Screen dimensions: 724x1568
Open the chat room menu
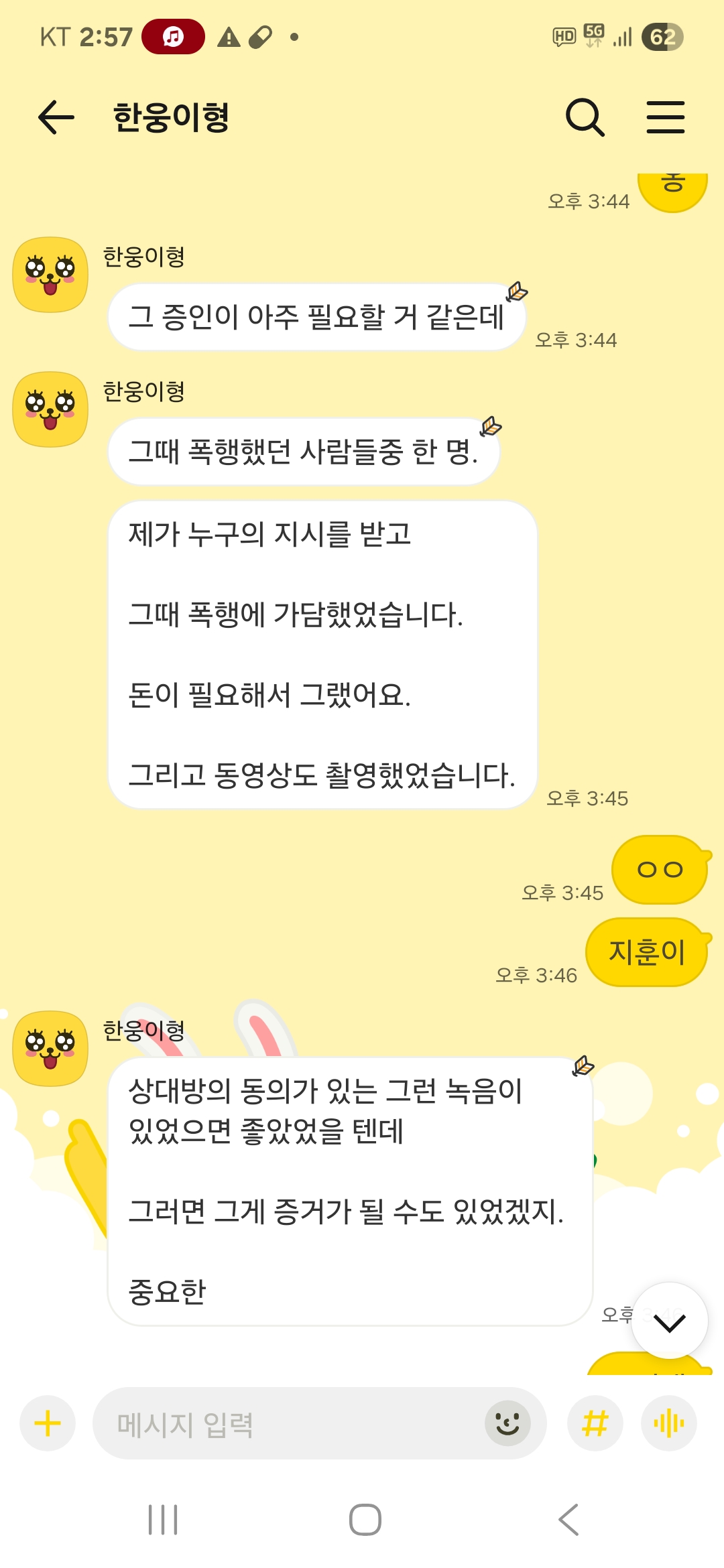coord(665,118)
